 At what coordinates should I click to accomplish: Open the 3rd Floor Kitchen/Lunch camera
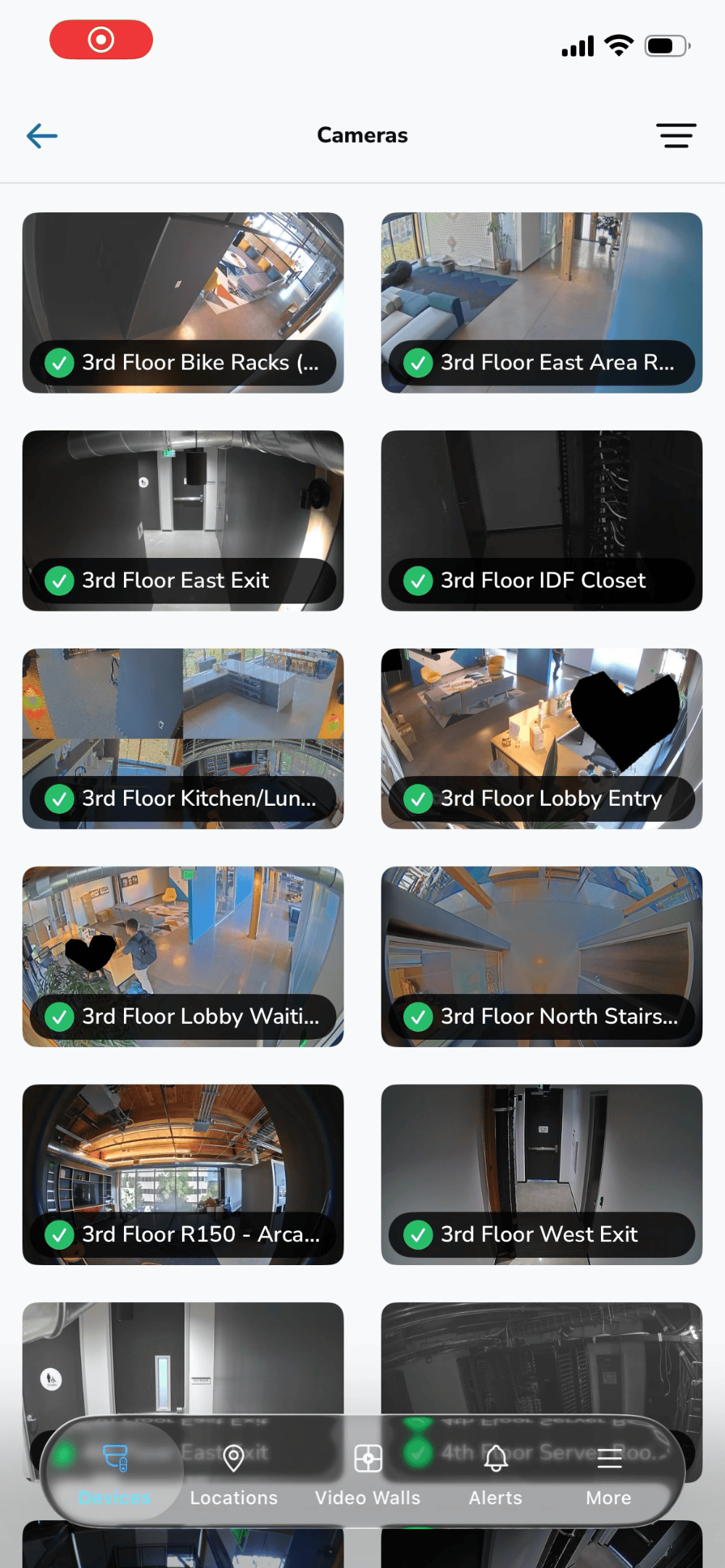pyautogui.click(x=183, y=739)
